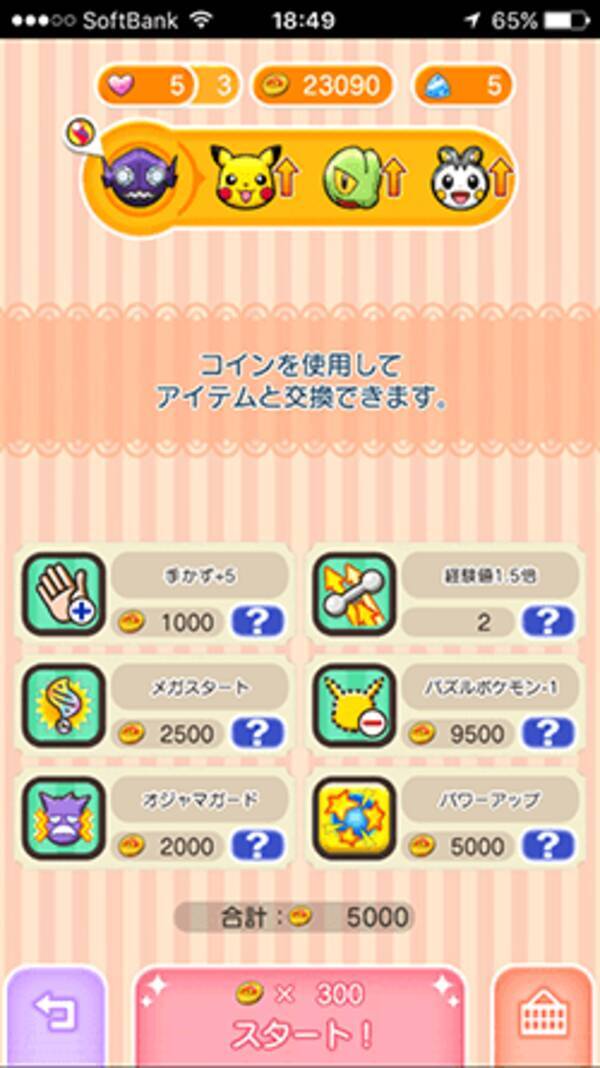The image size is (600, 1068).
Task: Show the パワーアップ help info
Action: pos(548,846)
